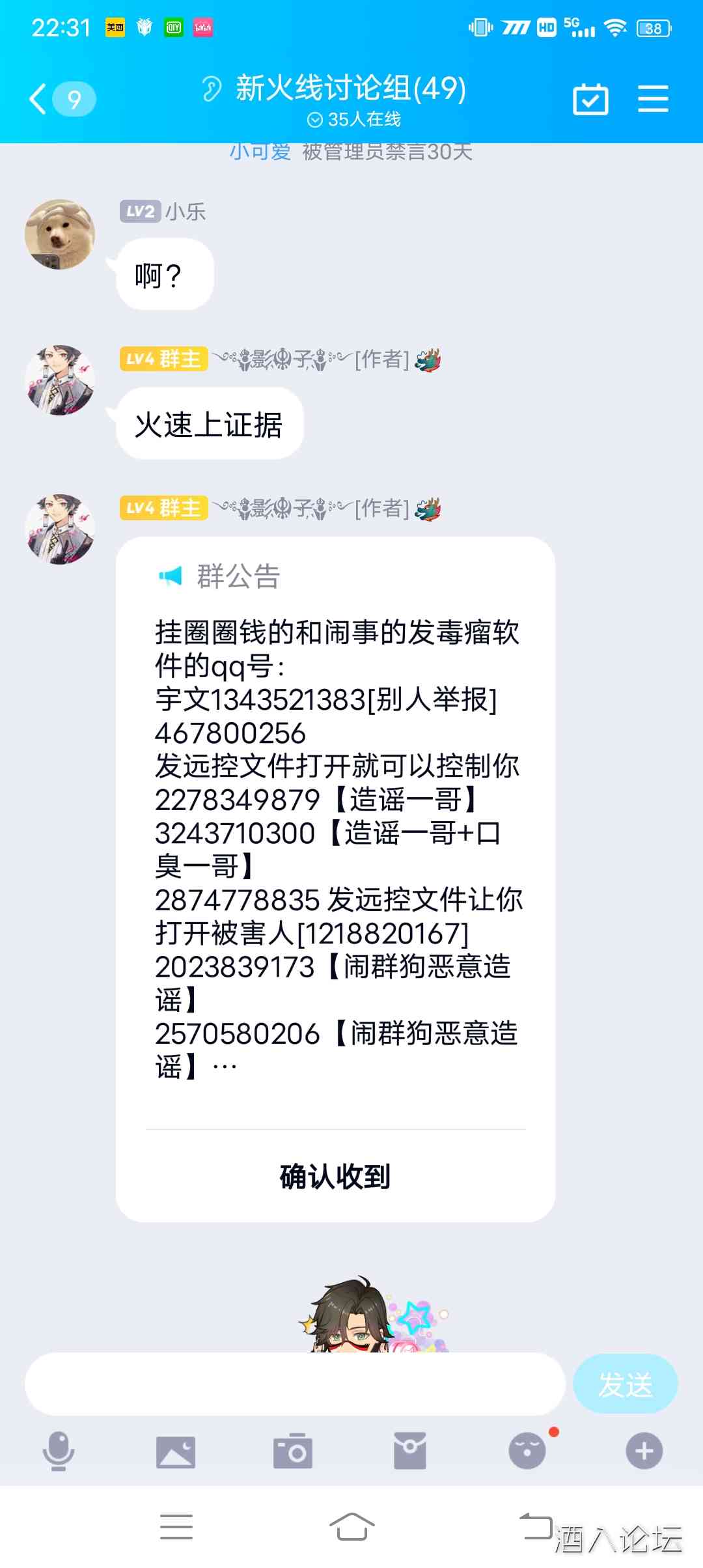Expand more options with the plus icon

(644, 1451)
